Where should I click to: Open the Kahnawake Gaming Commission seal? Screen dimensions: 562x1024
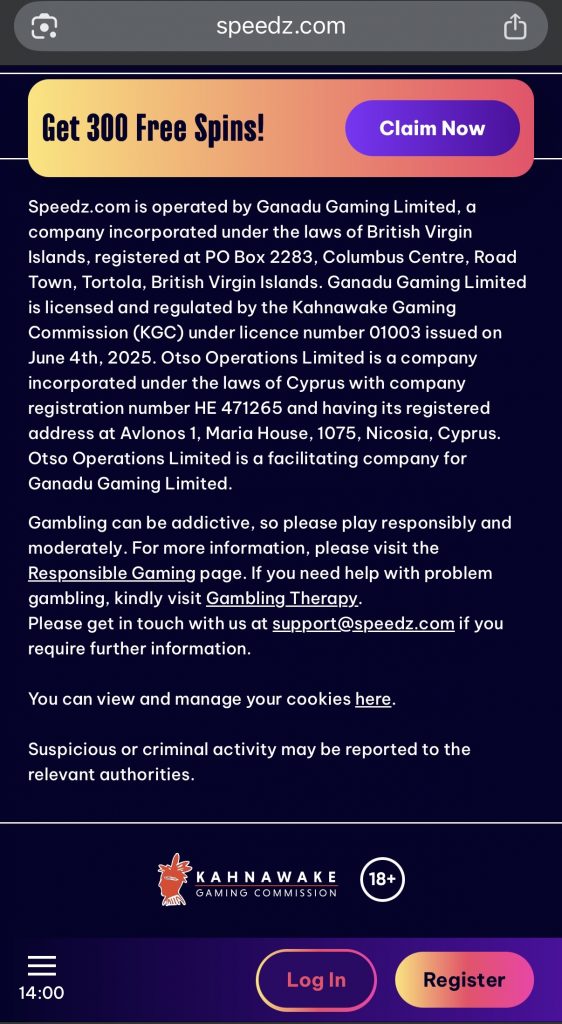pos(247,879)
